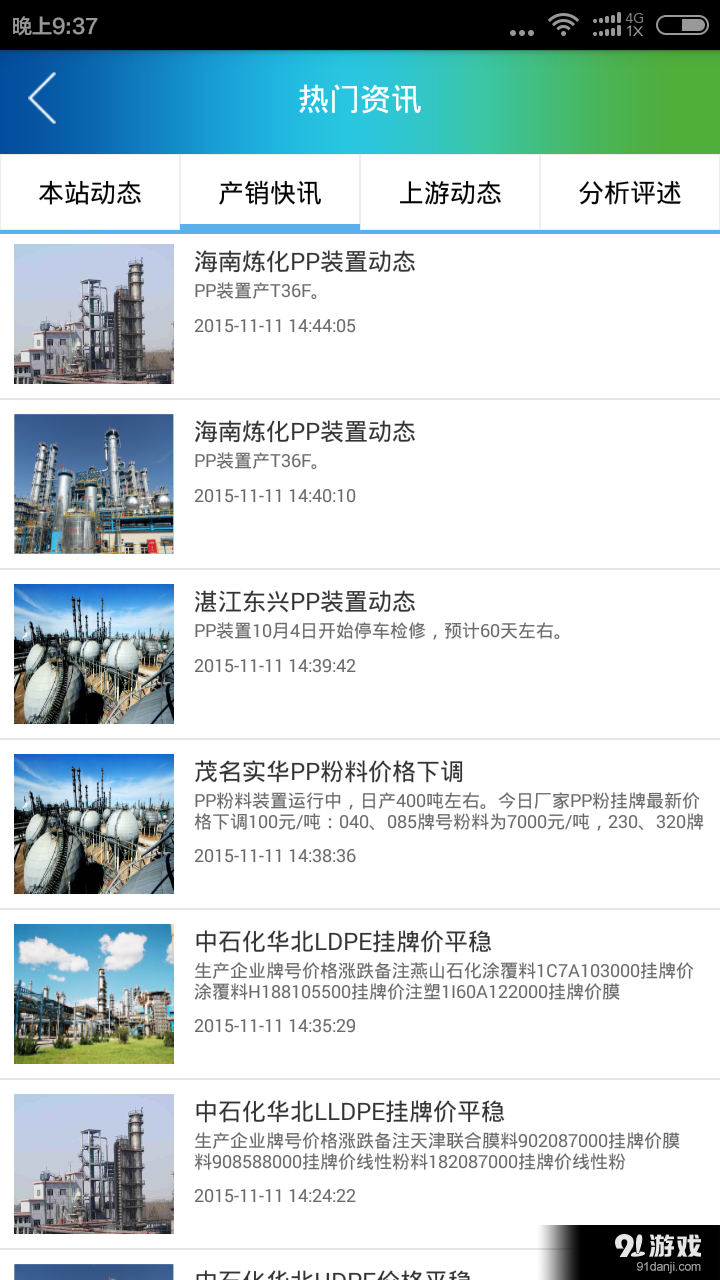Tap the Wi-Fi icon in the status bar
720x1280 pixels.
[x=563, y=25]
